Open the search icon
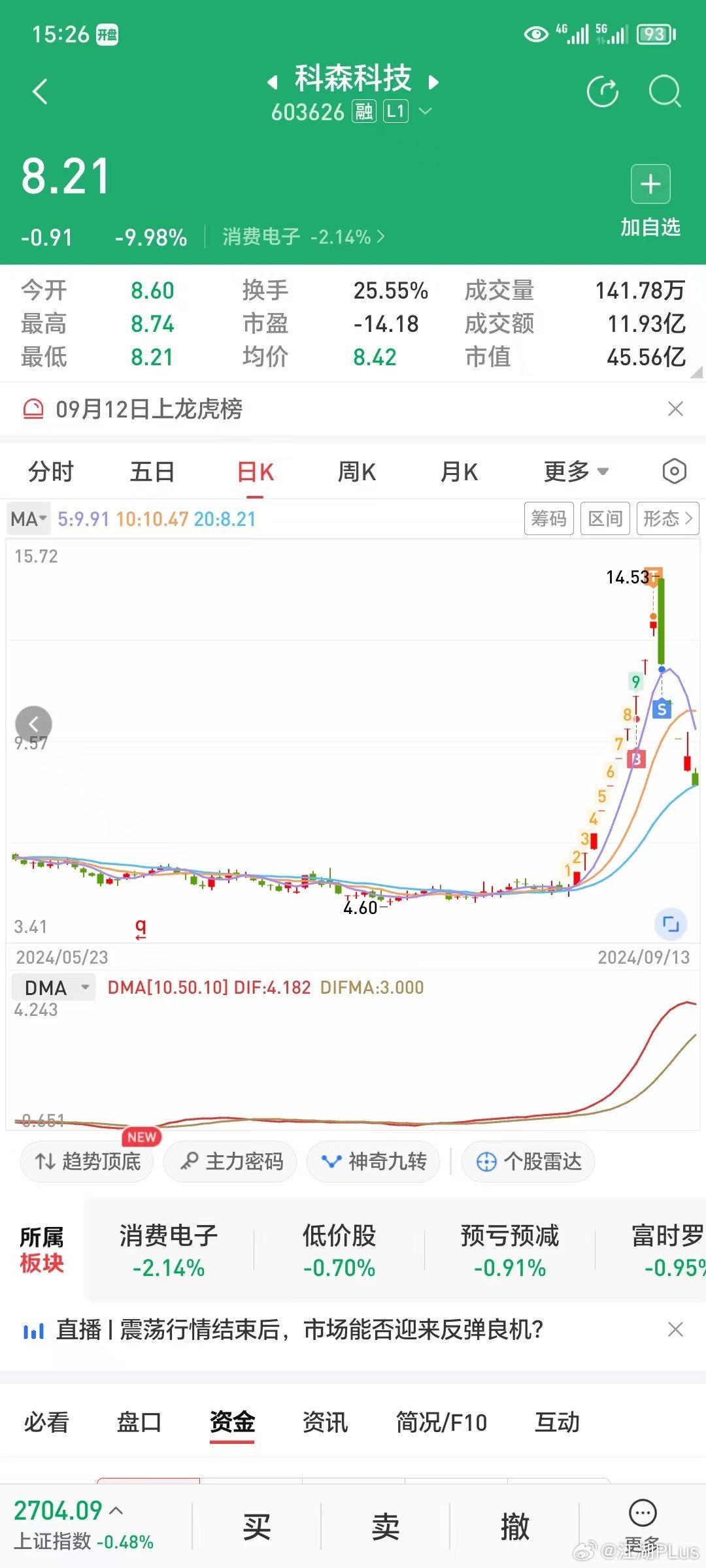This screenshot has height=1568, width=706. tap(665, 91)
